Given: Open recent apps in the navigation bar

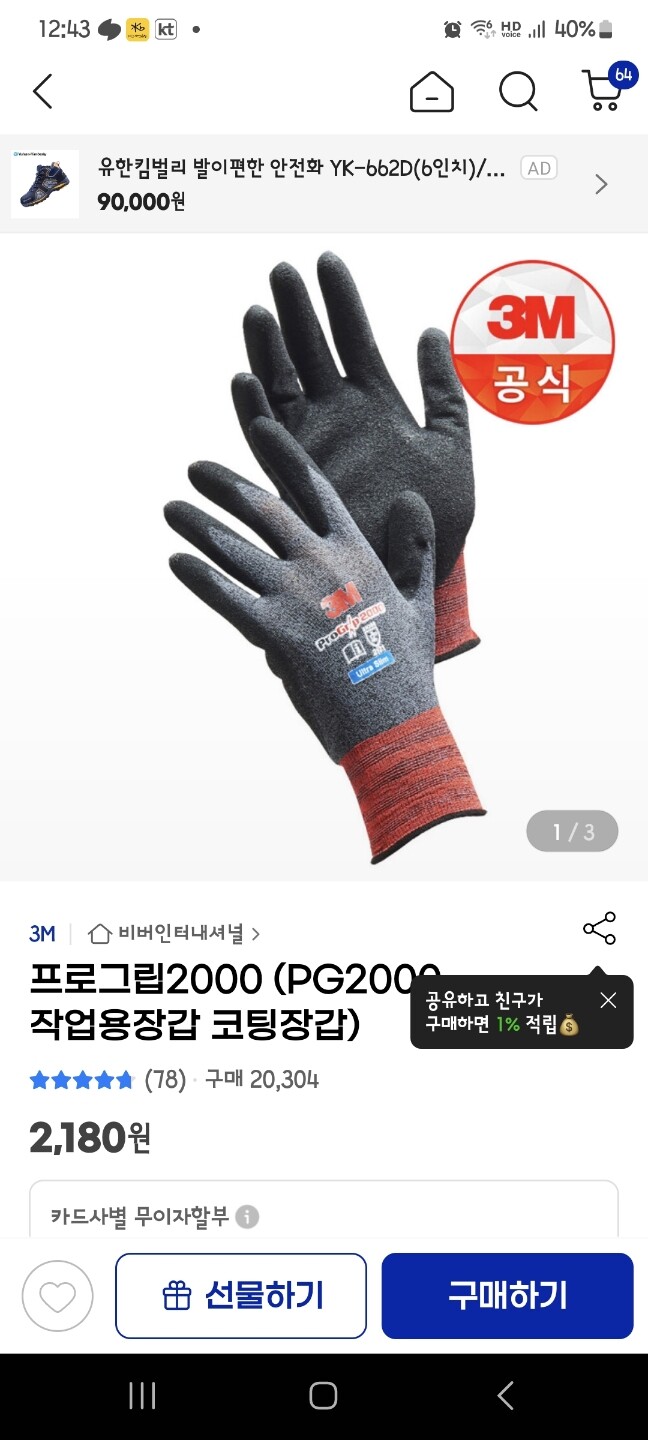Looking at the screenshot, I should (142, 1396).
